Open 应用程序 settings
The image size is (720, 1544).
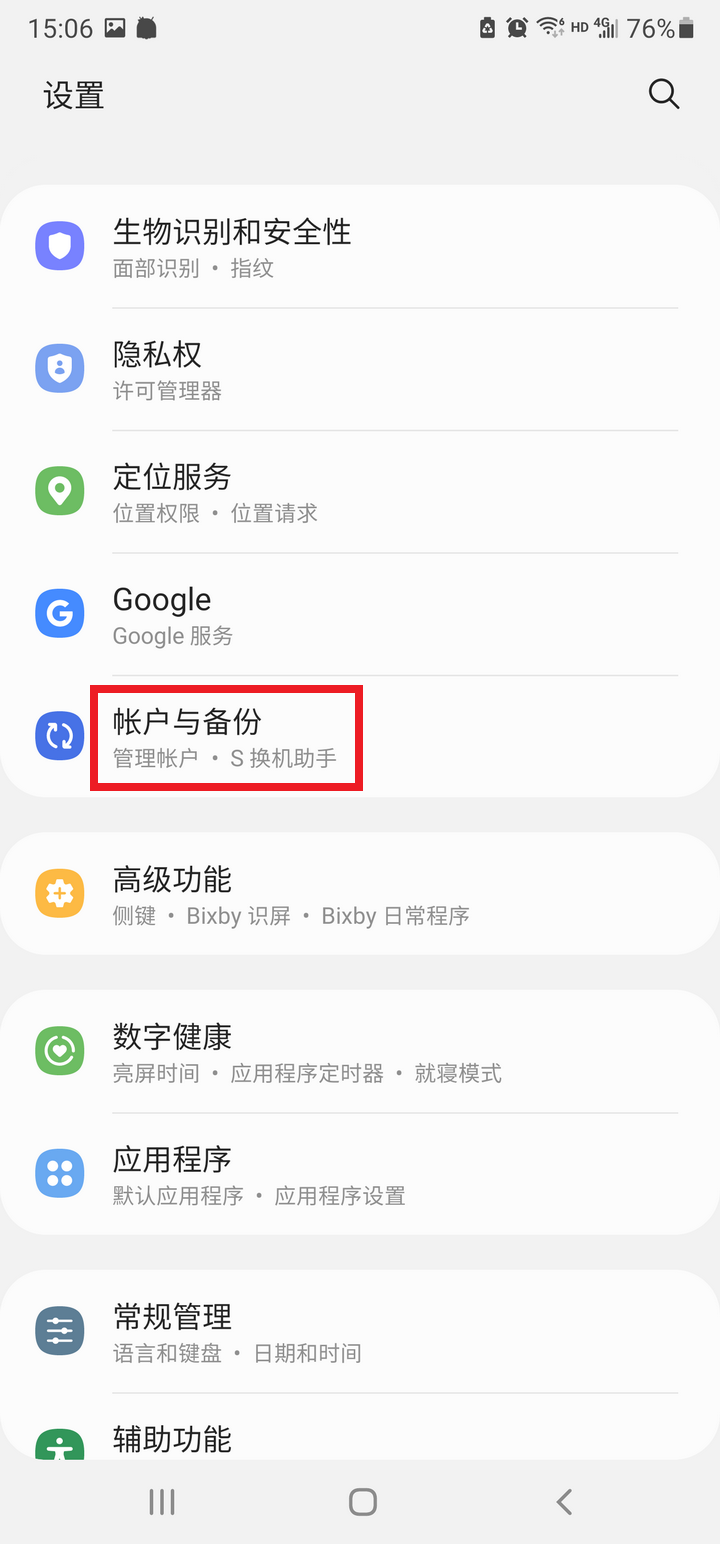click(360, 1174)
